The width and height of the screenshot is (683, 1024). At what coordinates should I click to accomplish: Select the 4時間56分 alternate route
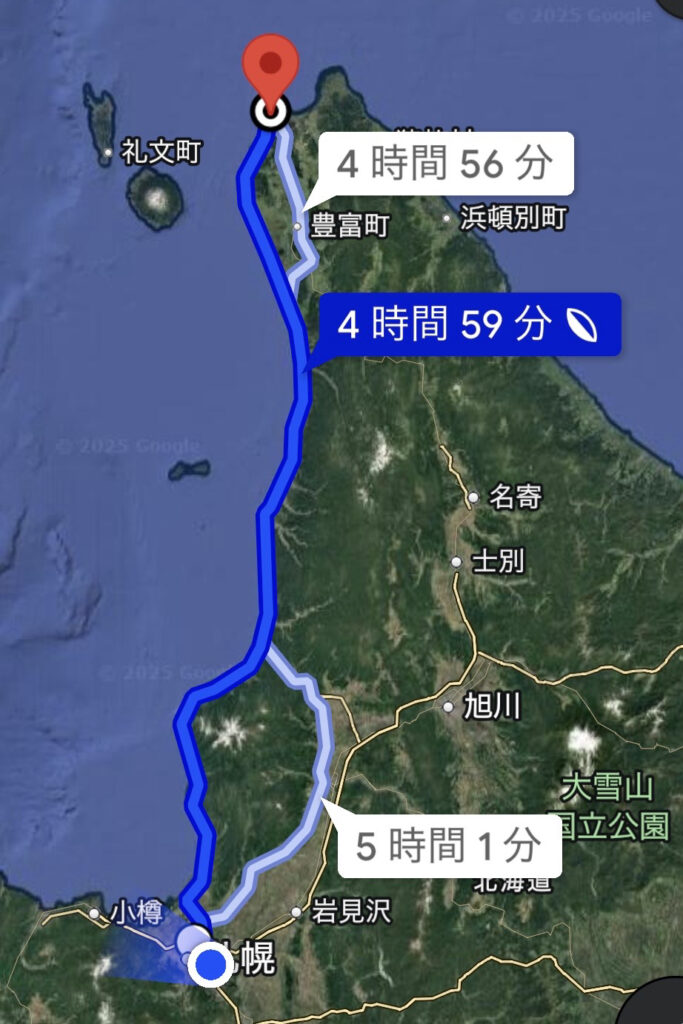(x=445, y=164)
